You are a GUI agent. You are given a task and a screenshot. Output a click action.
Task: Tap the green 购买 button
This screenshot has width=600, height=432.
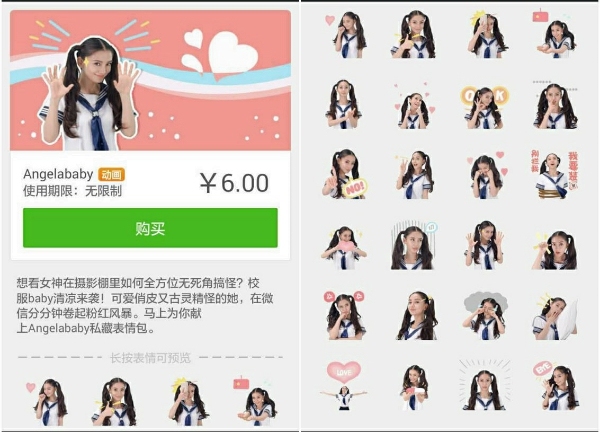click(150, 228)
